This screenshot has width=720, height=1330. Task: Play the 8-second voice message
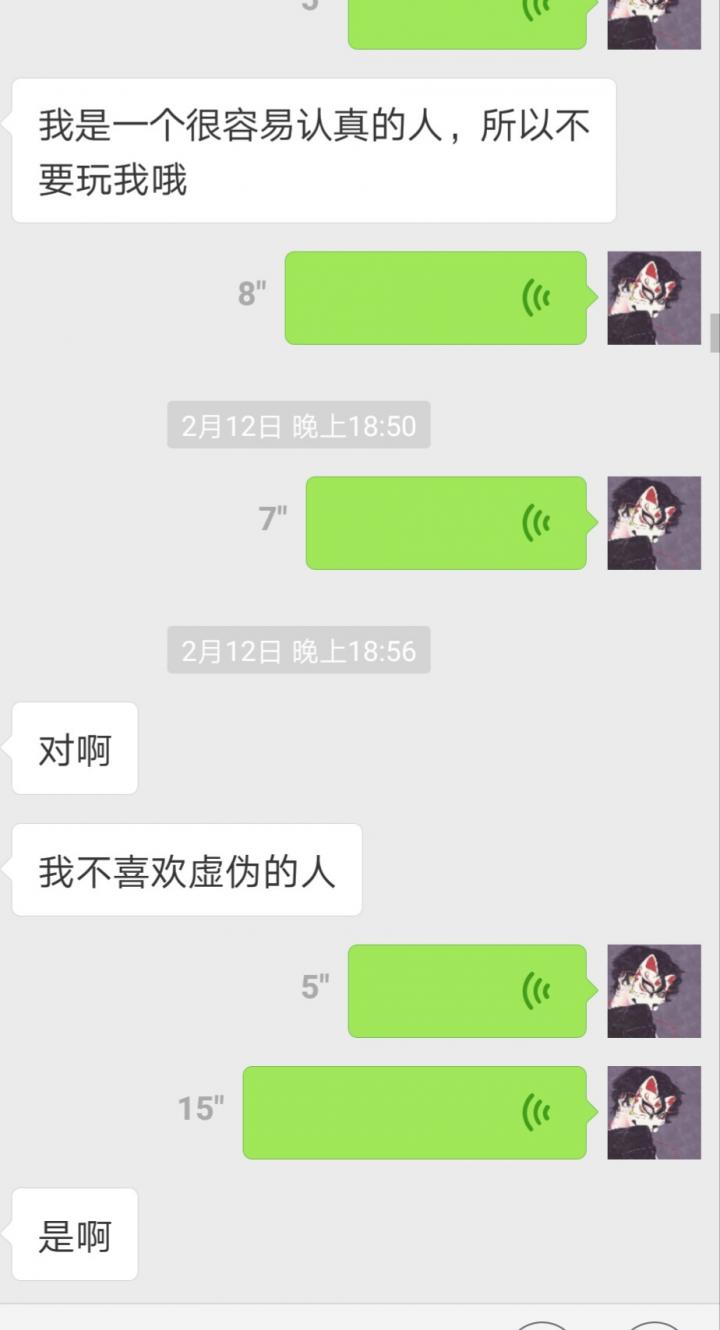(x=435, y=297)
